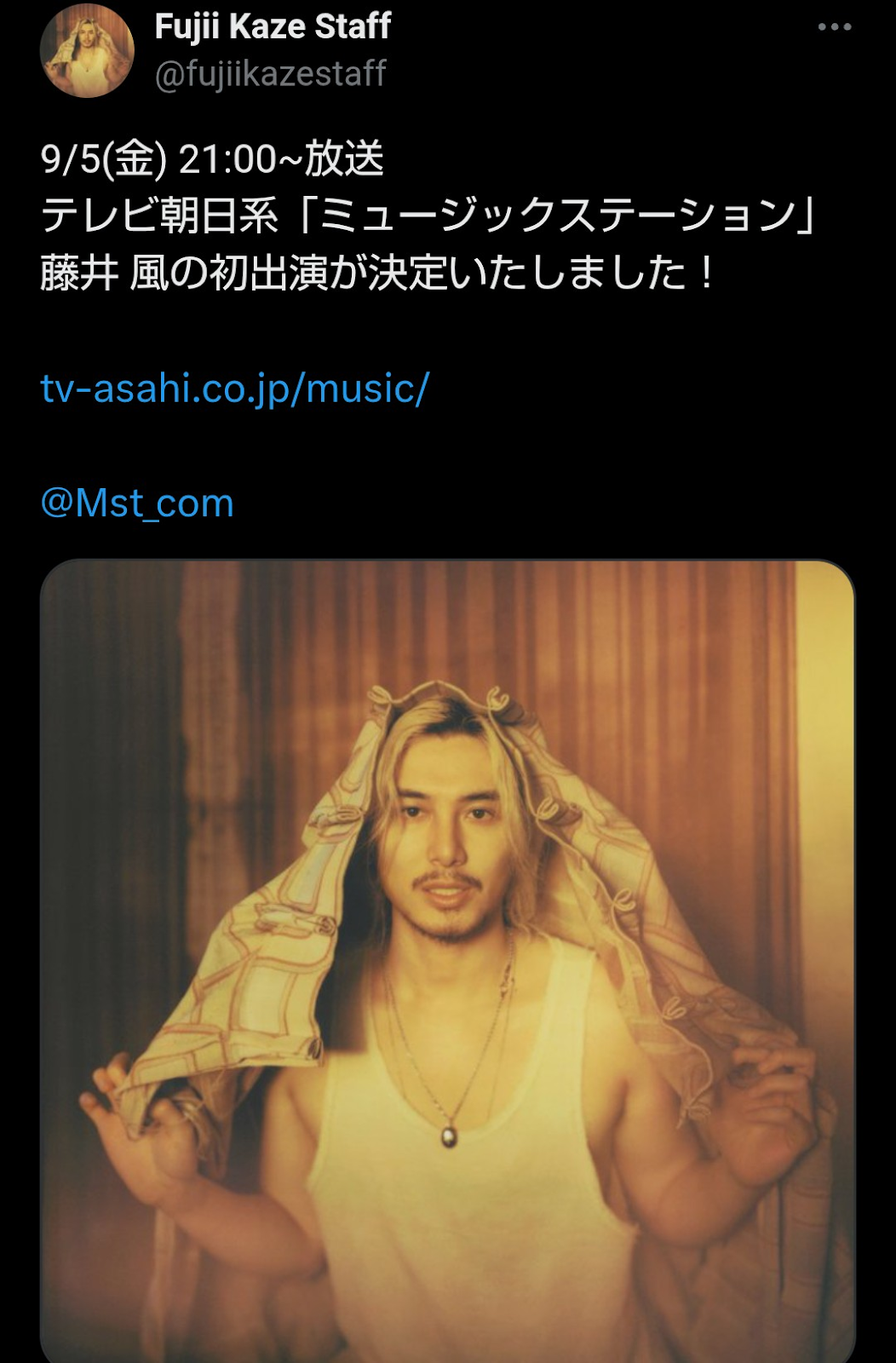View the attached photo full screen
Screen dimensions: 896x1363
pyautogui.click(x=447, y=958)
